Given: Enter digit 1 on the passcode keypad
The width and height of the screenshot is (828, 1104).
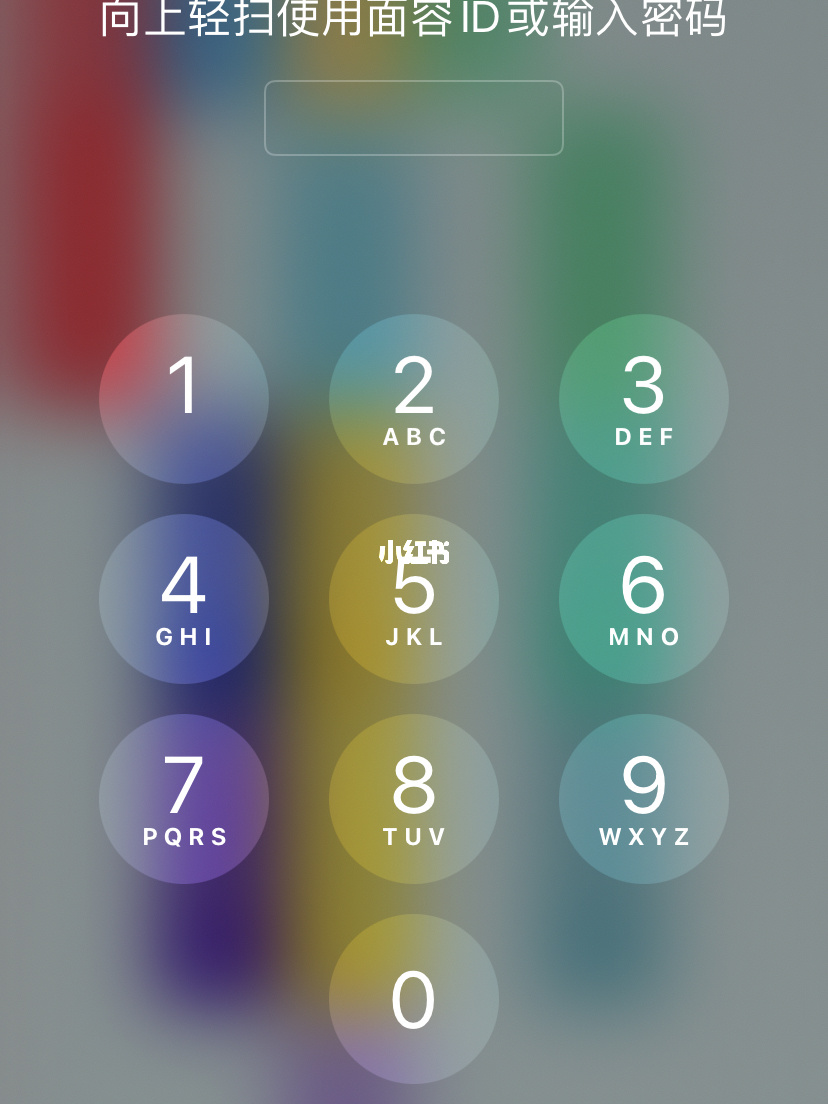Looking at the screenshot, I should click(184, 398).
